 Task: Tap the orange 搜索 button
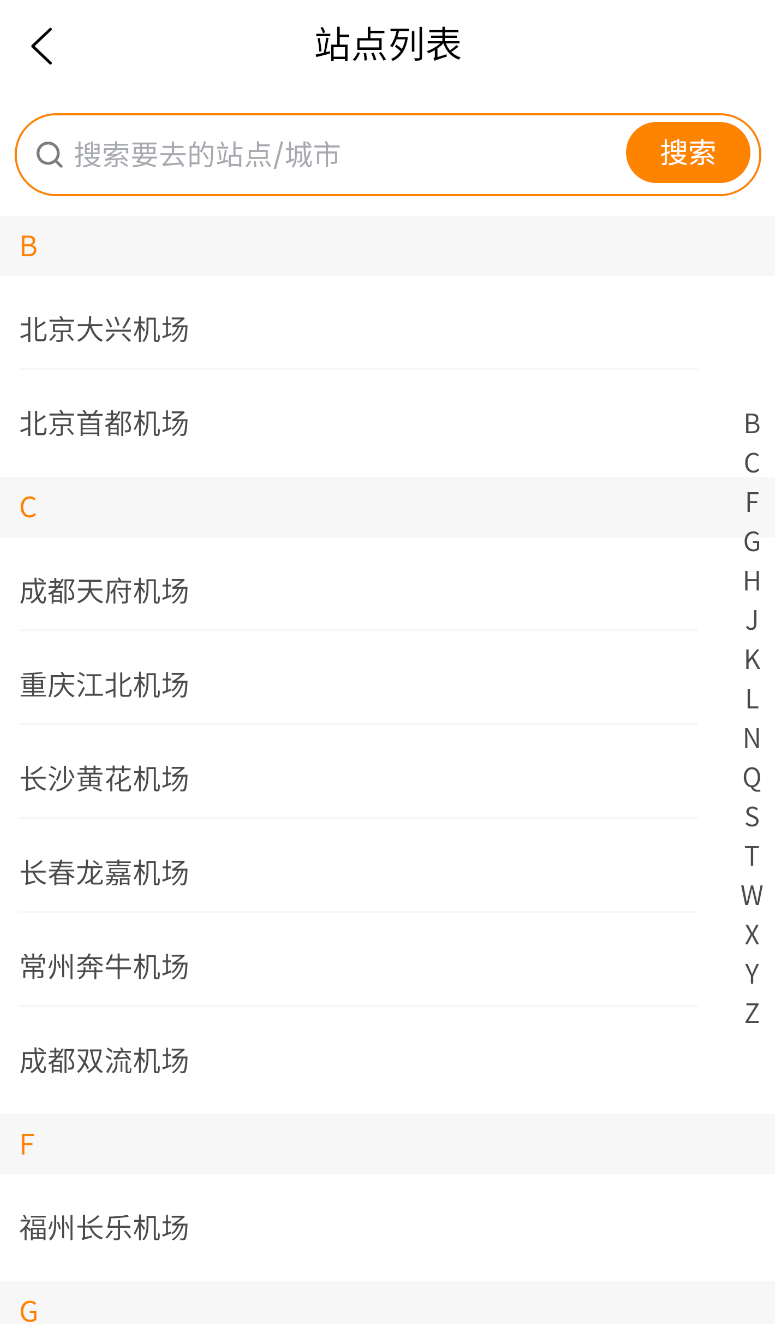coord(688,153)
